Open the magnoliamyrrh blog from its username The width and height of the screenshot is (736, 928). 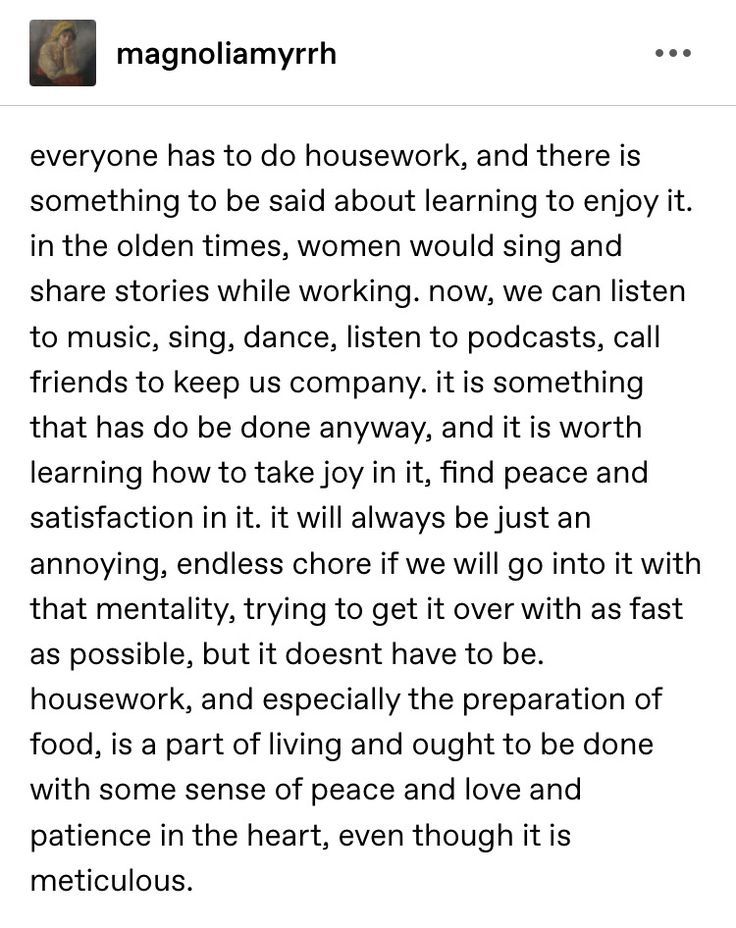226,53
